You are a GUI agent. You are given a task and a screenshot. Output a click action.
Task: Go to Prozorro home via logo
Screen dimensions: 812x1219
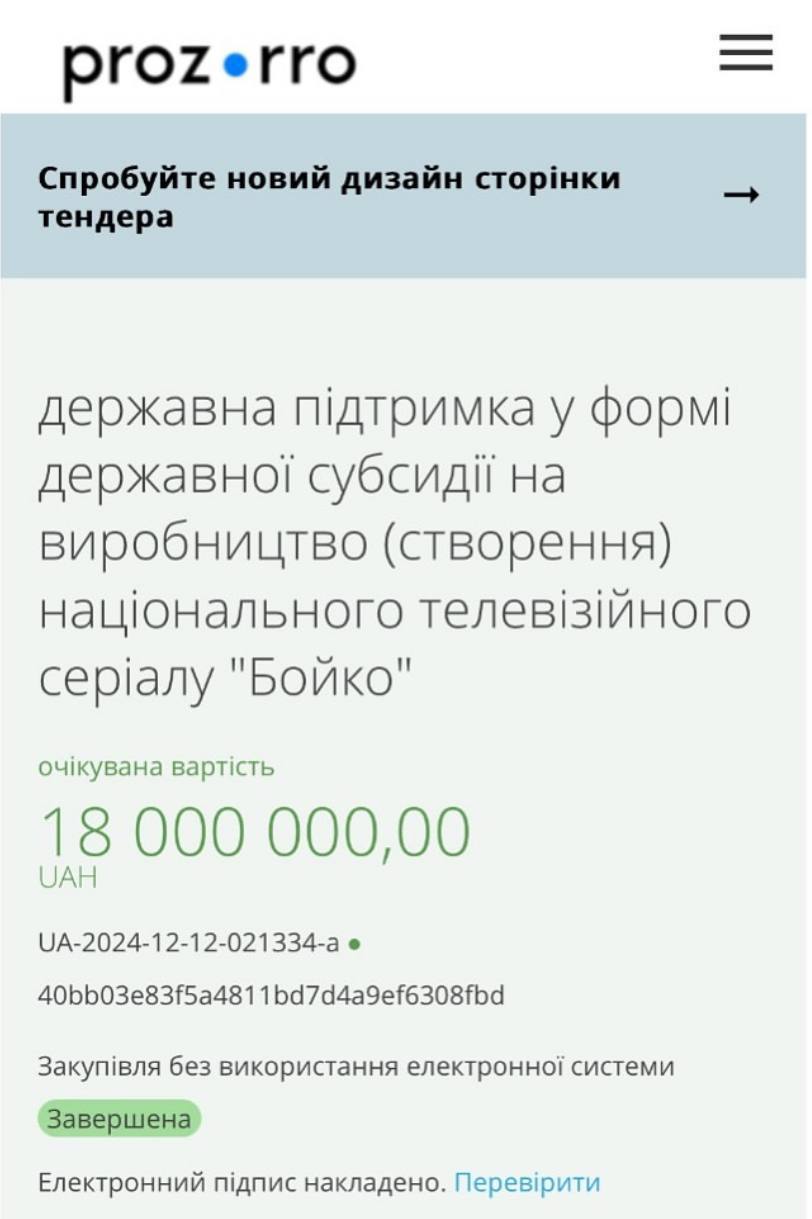[209, 66]
